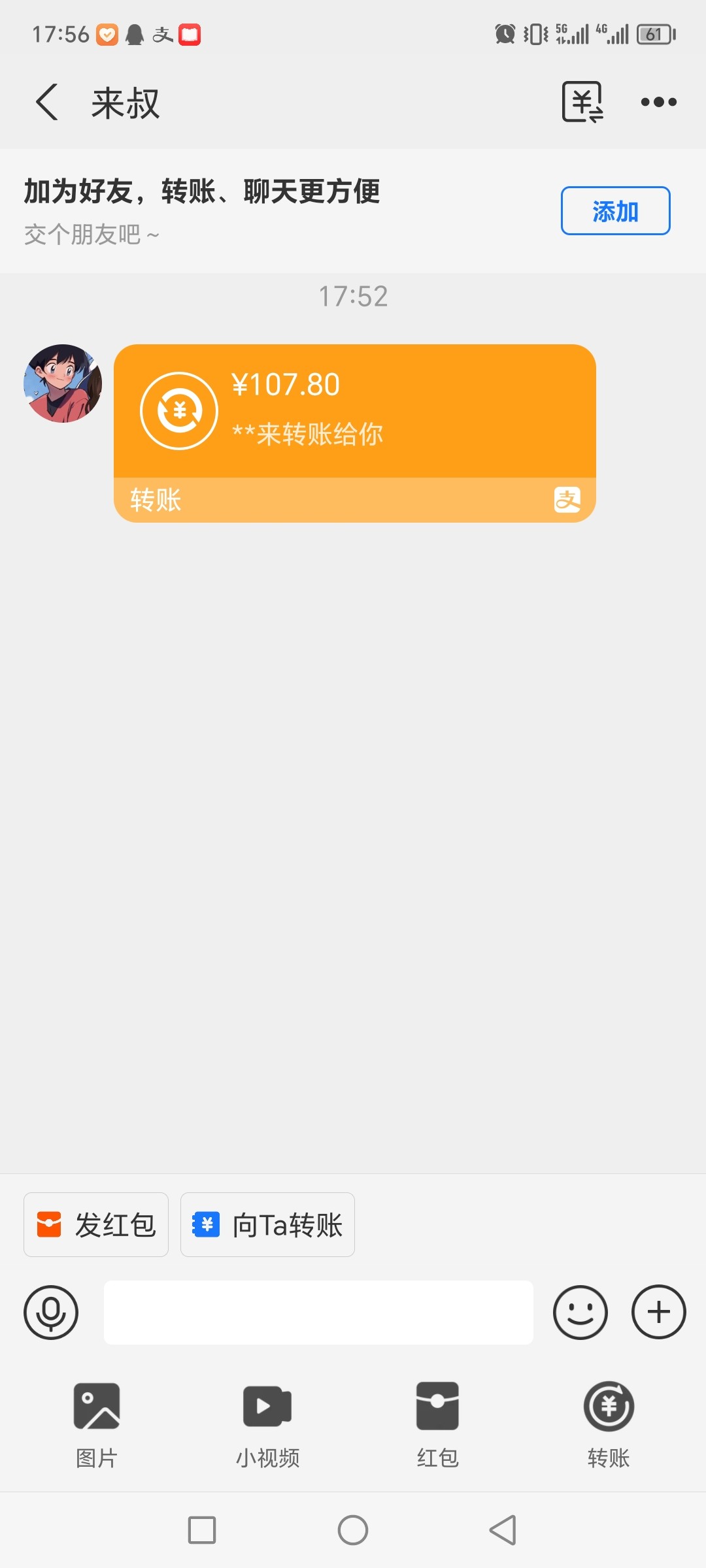Open 来叔's profile avatar
The image size is (706, 1568).
[x=63, y=384]
